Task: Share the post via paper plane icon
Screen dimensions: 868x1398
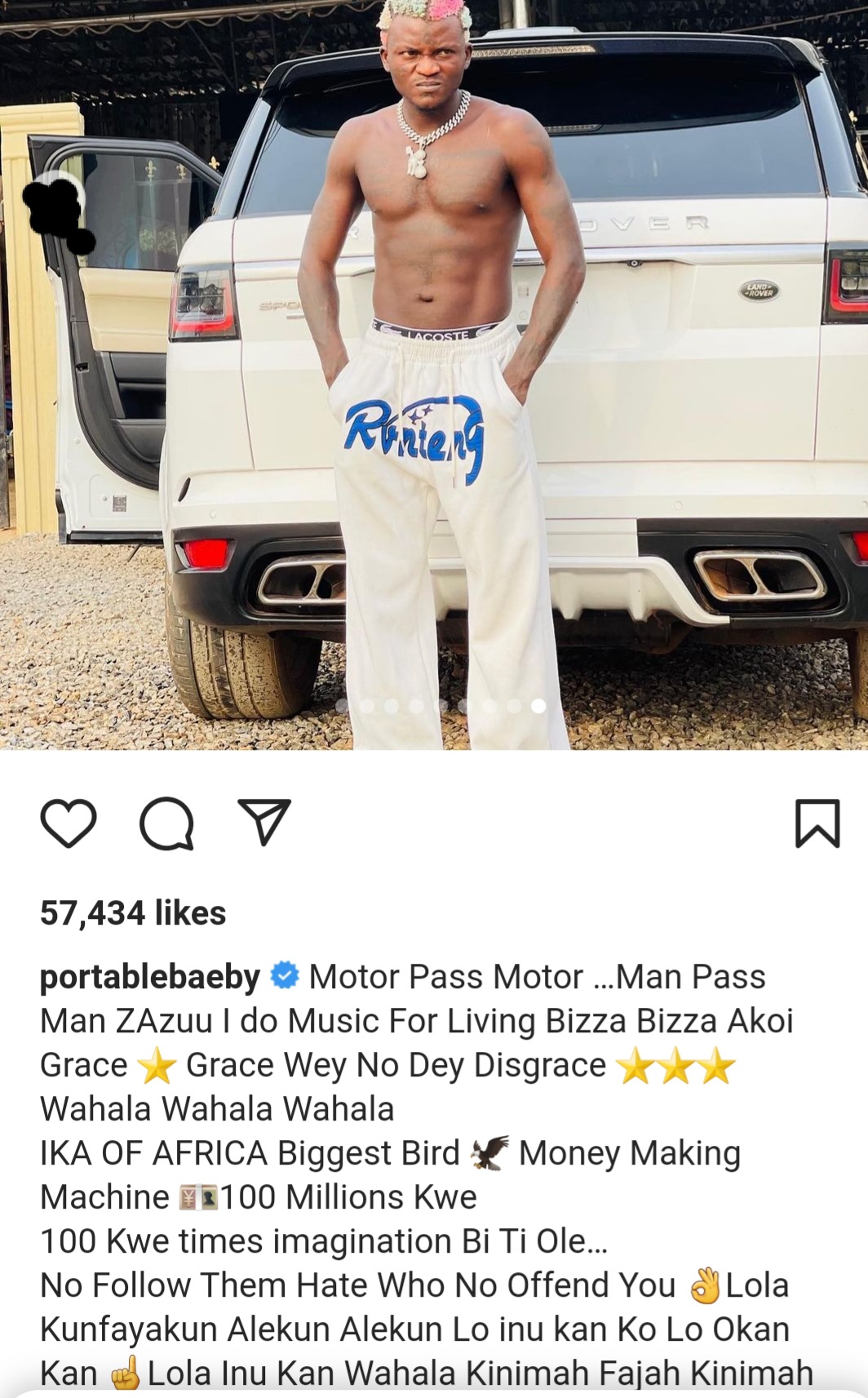Action: (x=264, y=822)
